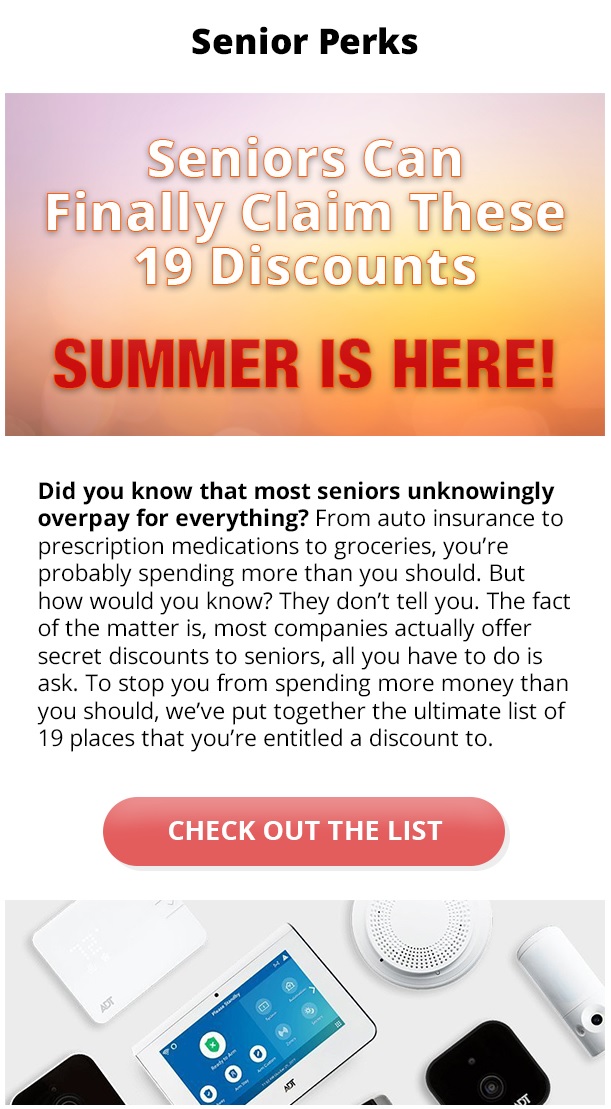The height and width of the screenshot is (1109, 611).
Task: Tap the Check Out The List button
Action: (304, 831)
